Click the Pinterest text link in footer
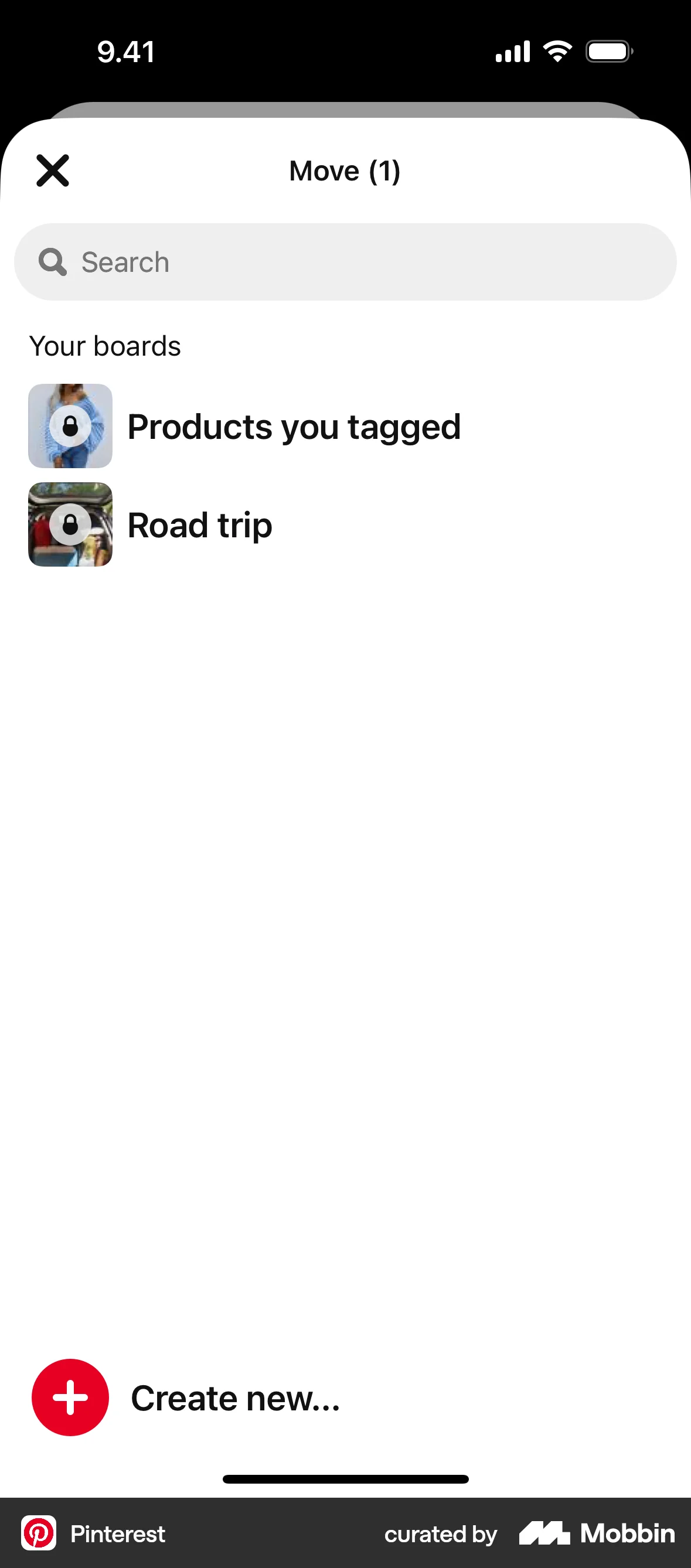The image size is (691, 1568). coord(117,1534)
